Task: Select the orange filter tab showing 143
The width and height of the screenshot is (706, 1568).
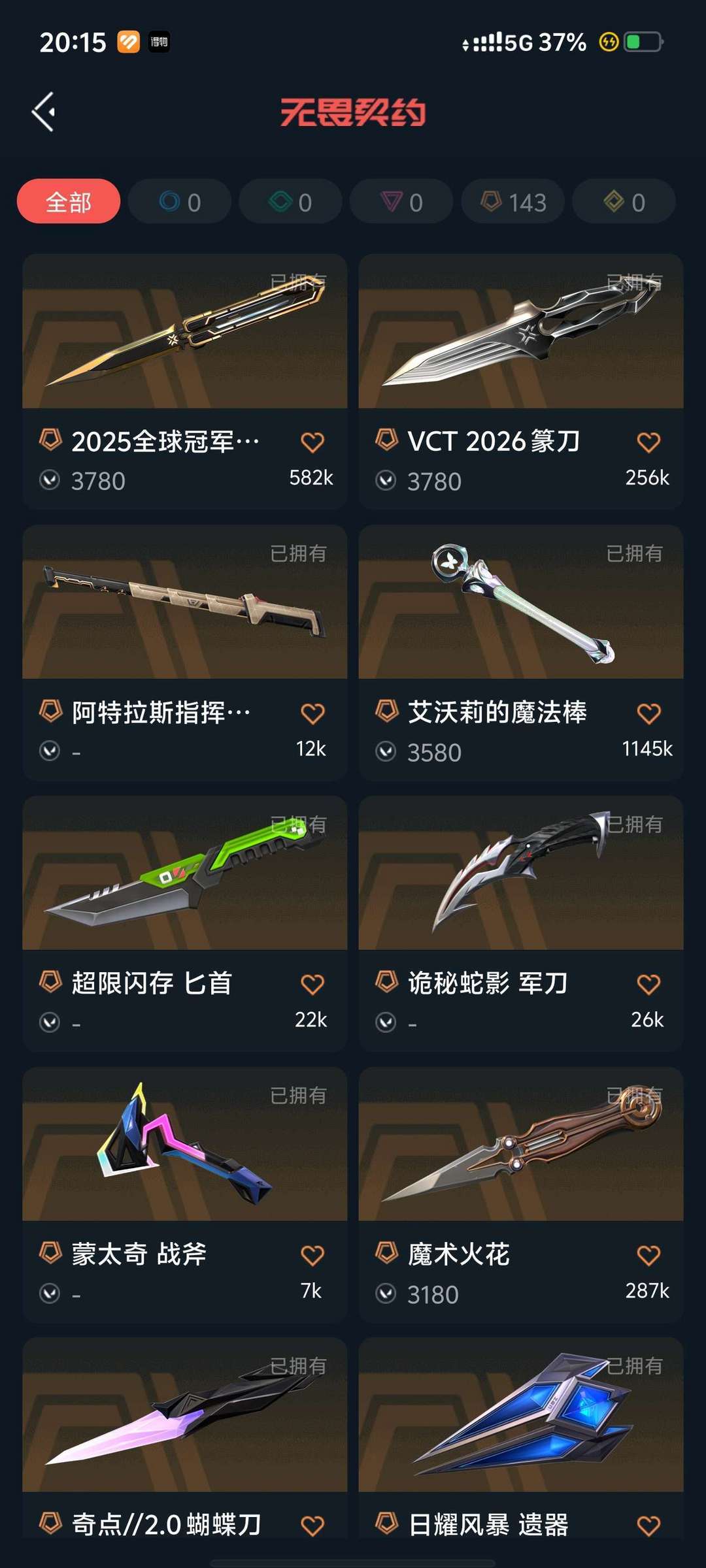Action: (512, 201)
